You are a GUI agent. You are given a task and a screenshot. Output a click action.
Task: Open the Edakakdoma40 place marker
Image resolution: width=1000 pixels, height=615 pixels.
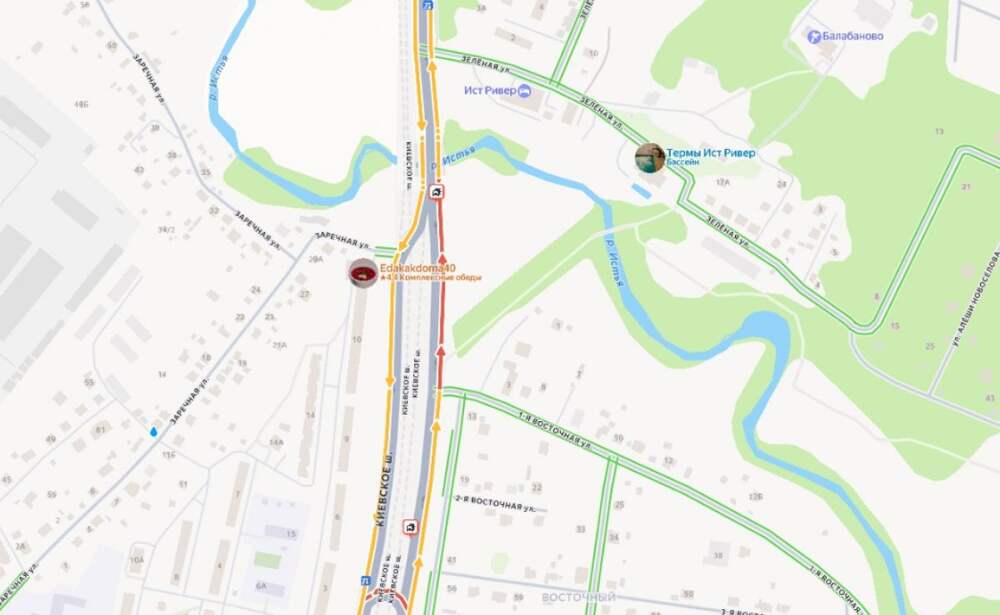point(362,272)
